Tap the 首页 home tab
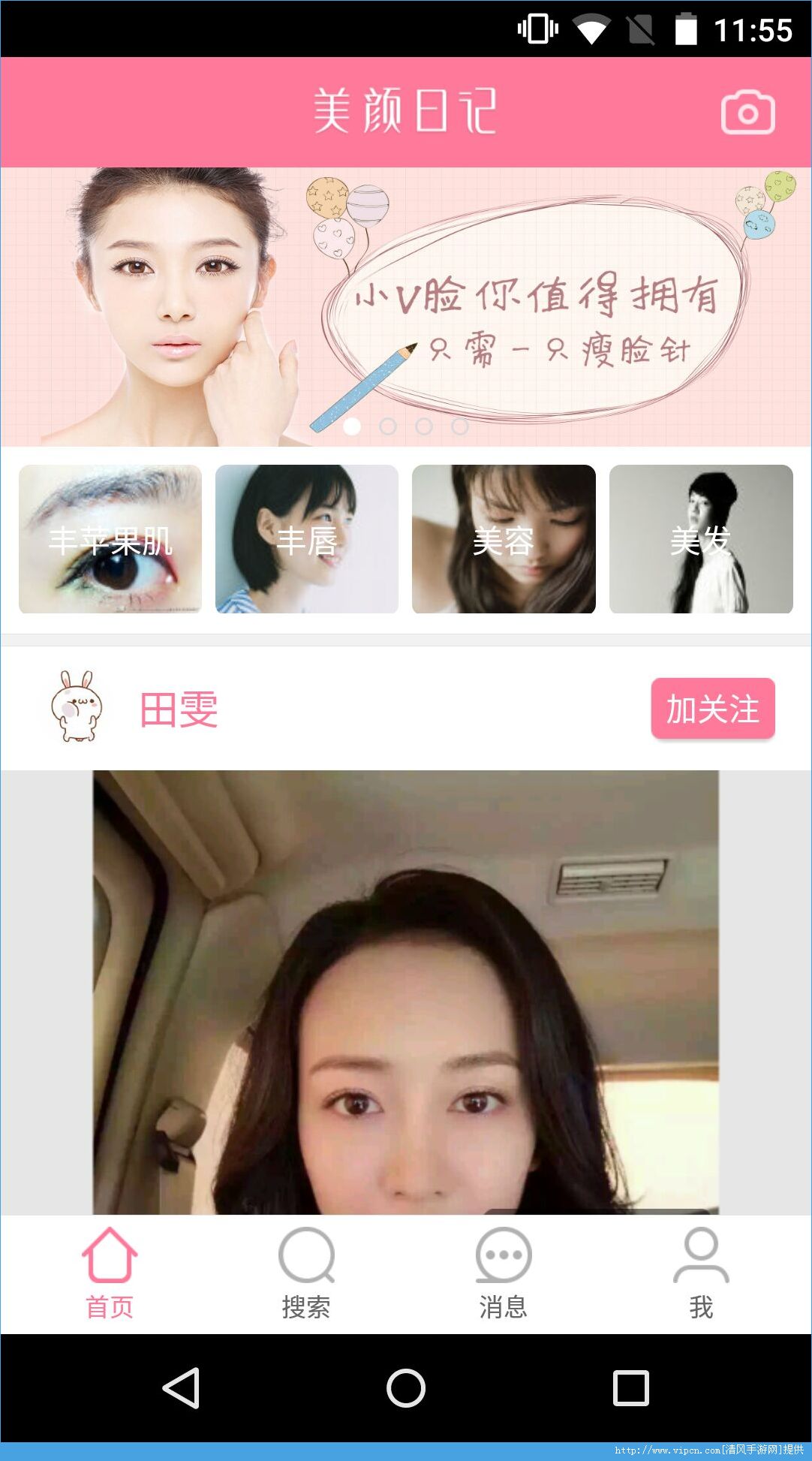Image resolution: width=812 pixels, height=1461 pixels. tap(110, 1274)
